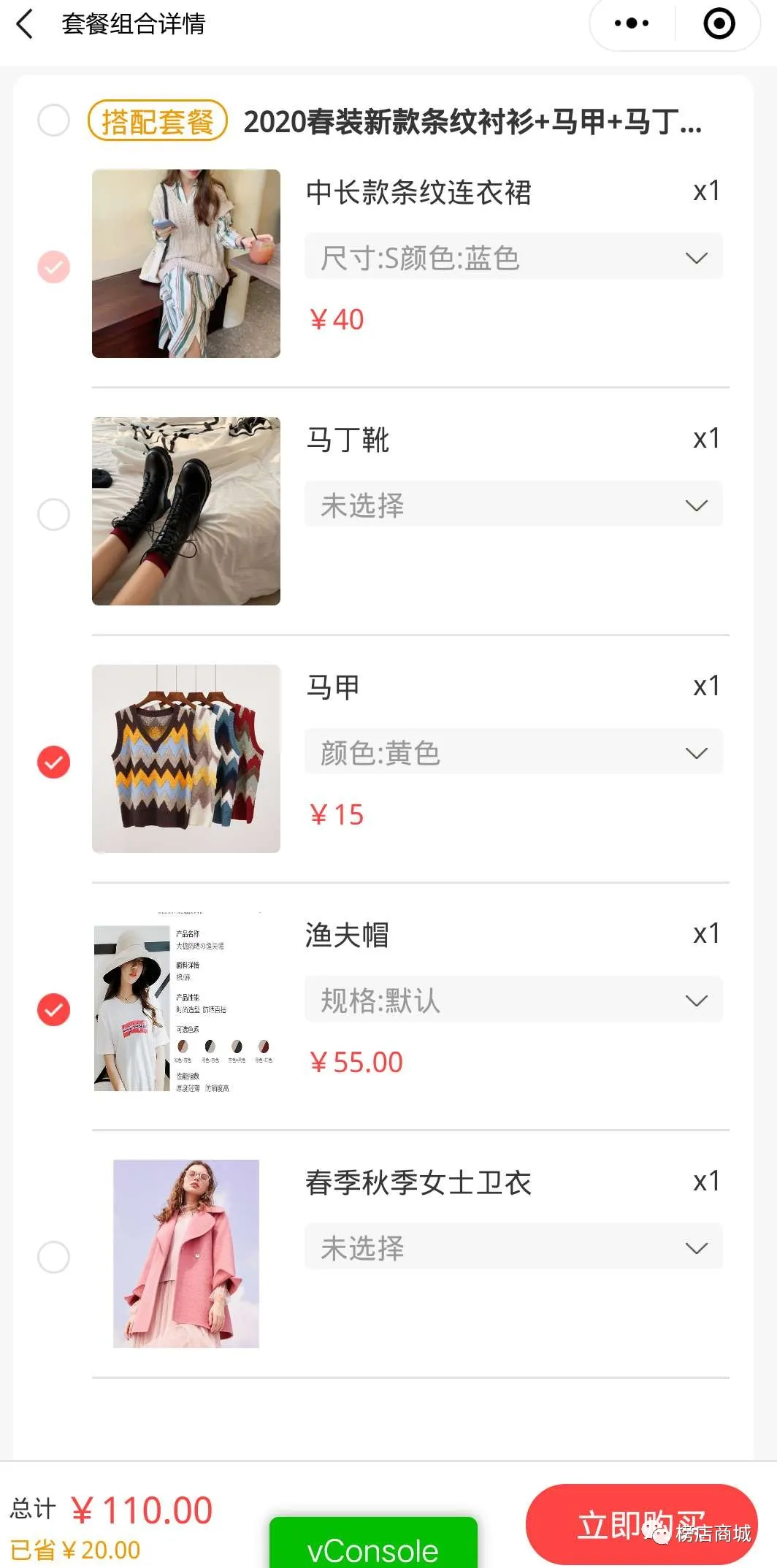View the 马甲 product image
Viewport: 777px width, 1568px height.
(x=186, y=759)
